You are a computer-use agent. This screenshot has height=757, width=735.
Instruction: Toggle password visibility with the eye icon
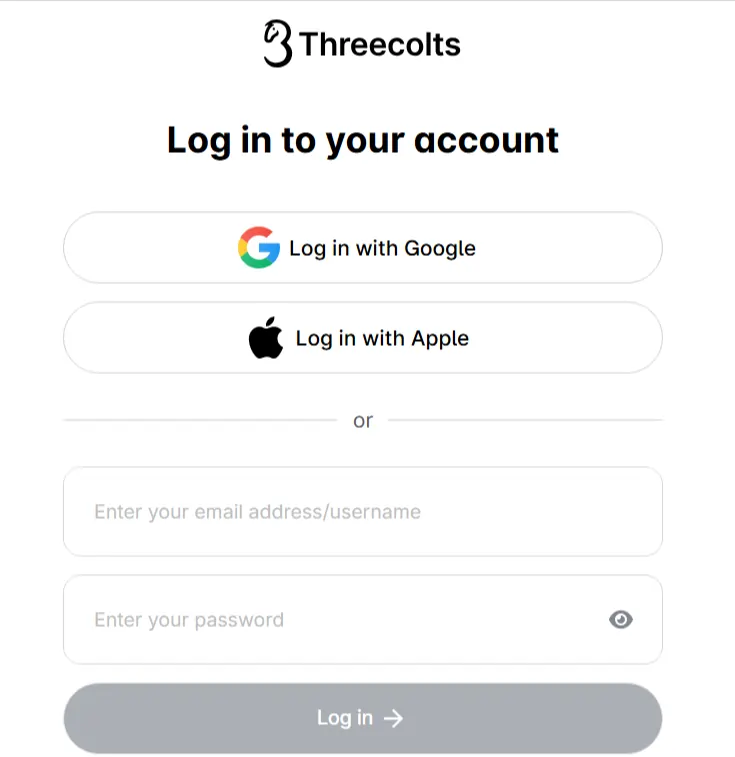pos(621,620)
